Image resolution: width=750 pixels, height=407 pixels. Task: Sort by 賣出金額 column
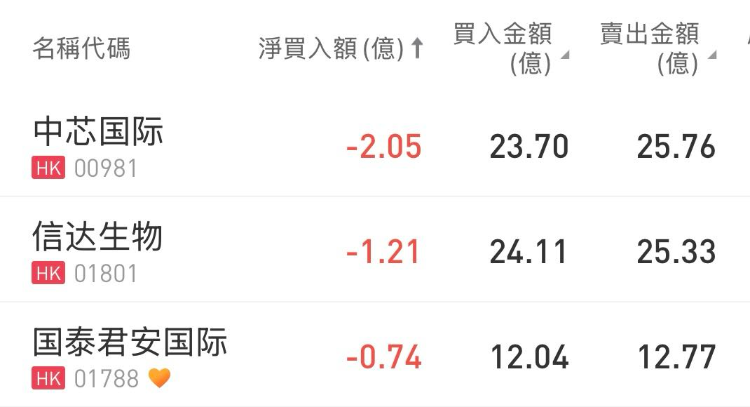point(657,48)
